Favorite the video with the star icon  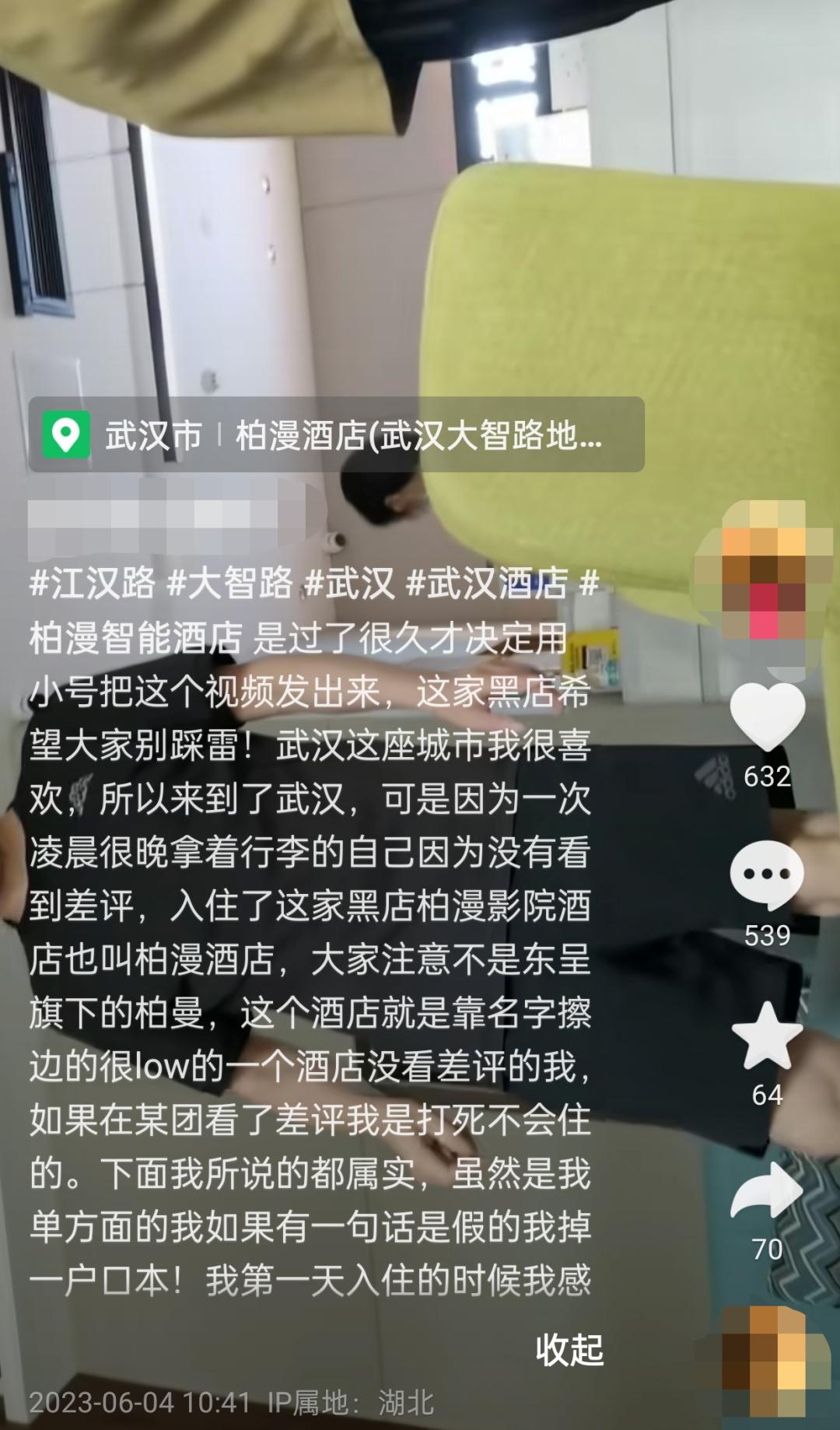pyautogui.click(x=767, y=1038)
